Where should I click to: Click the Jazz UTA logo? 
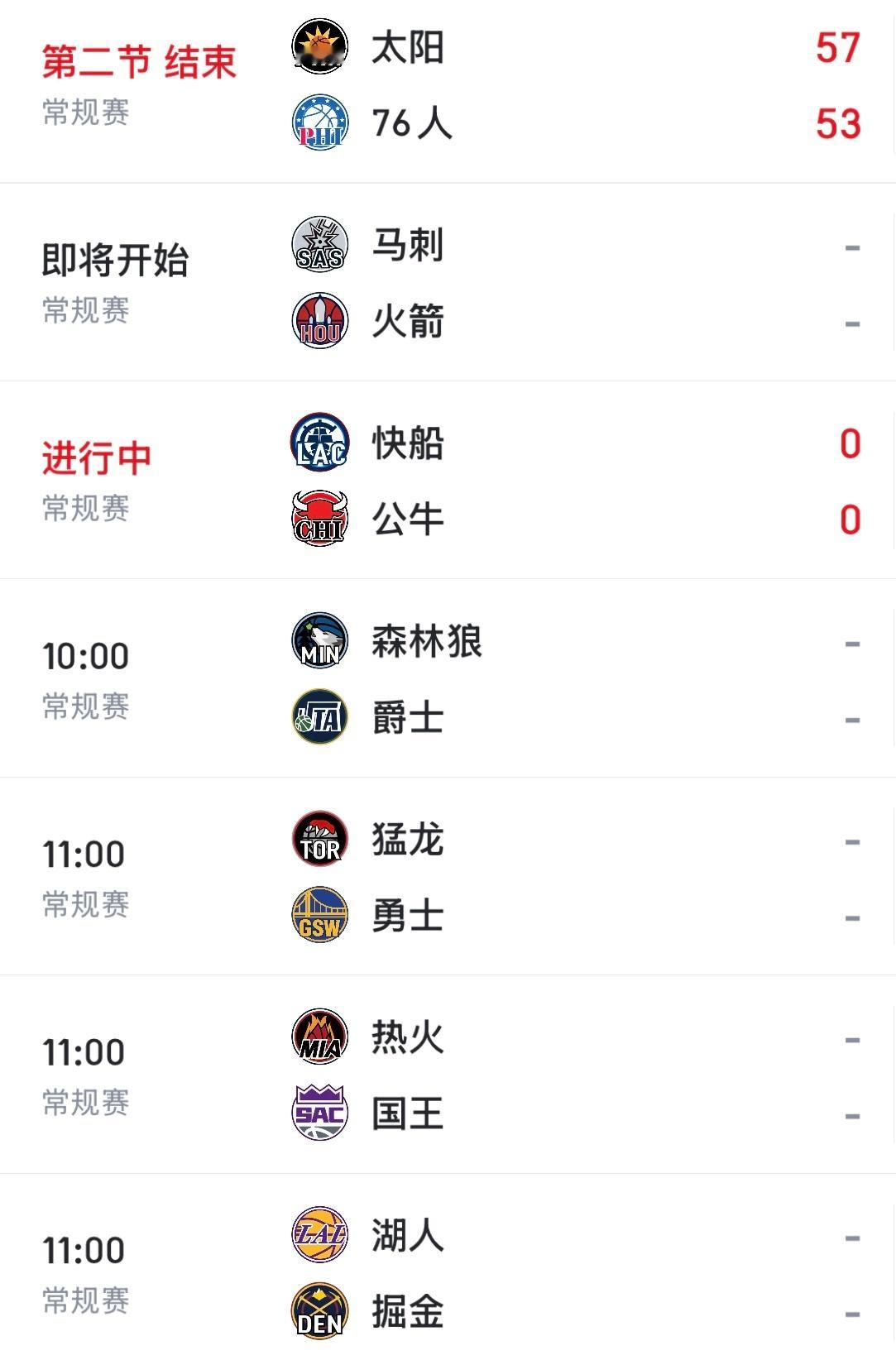[319, 720]
